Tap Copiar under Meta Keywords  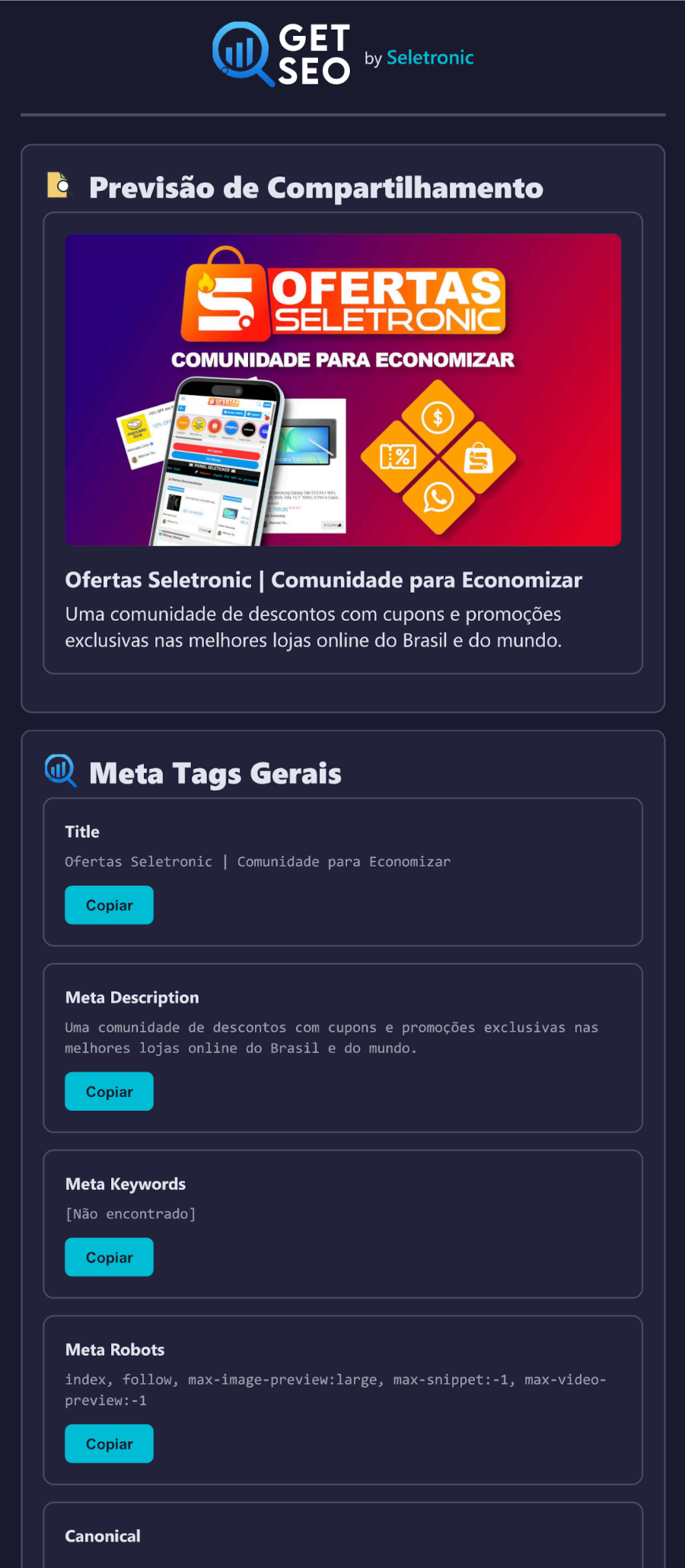click(x=109, y=1257)
